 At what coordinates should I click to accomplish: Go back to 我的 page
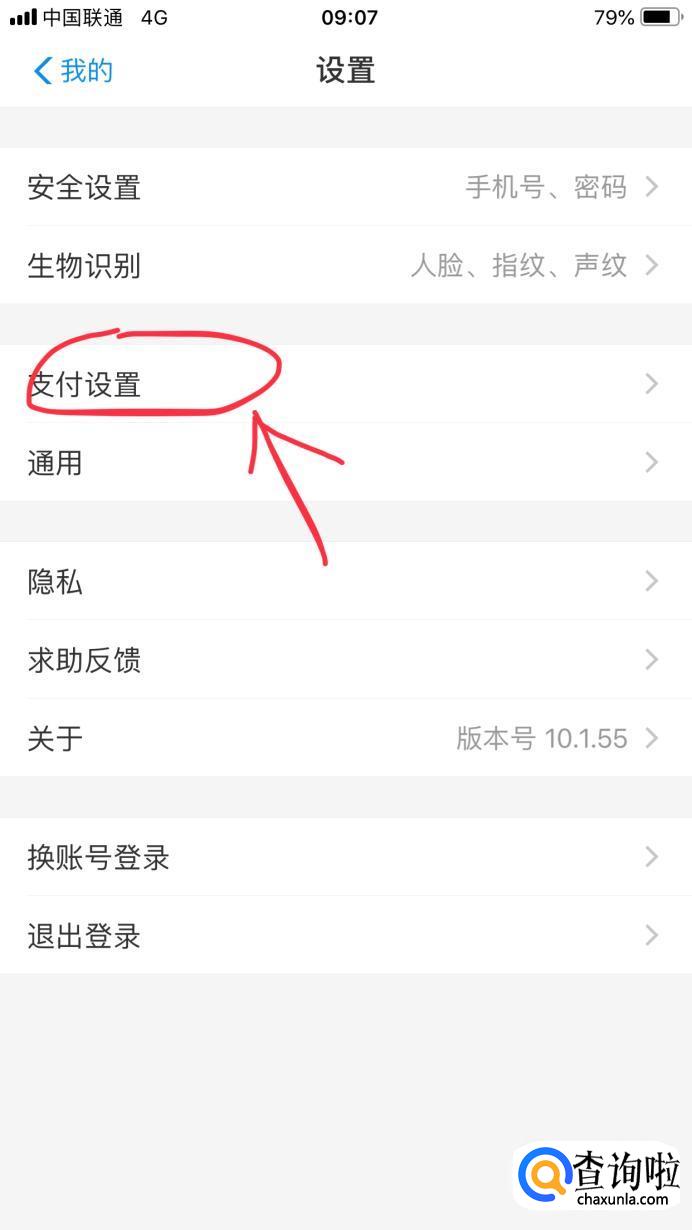(x=74, y=71)
